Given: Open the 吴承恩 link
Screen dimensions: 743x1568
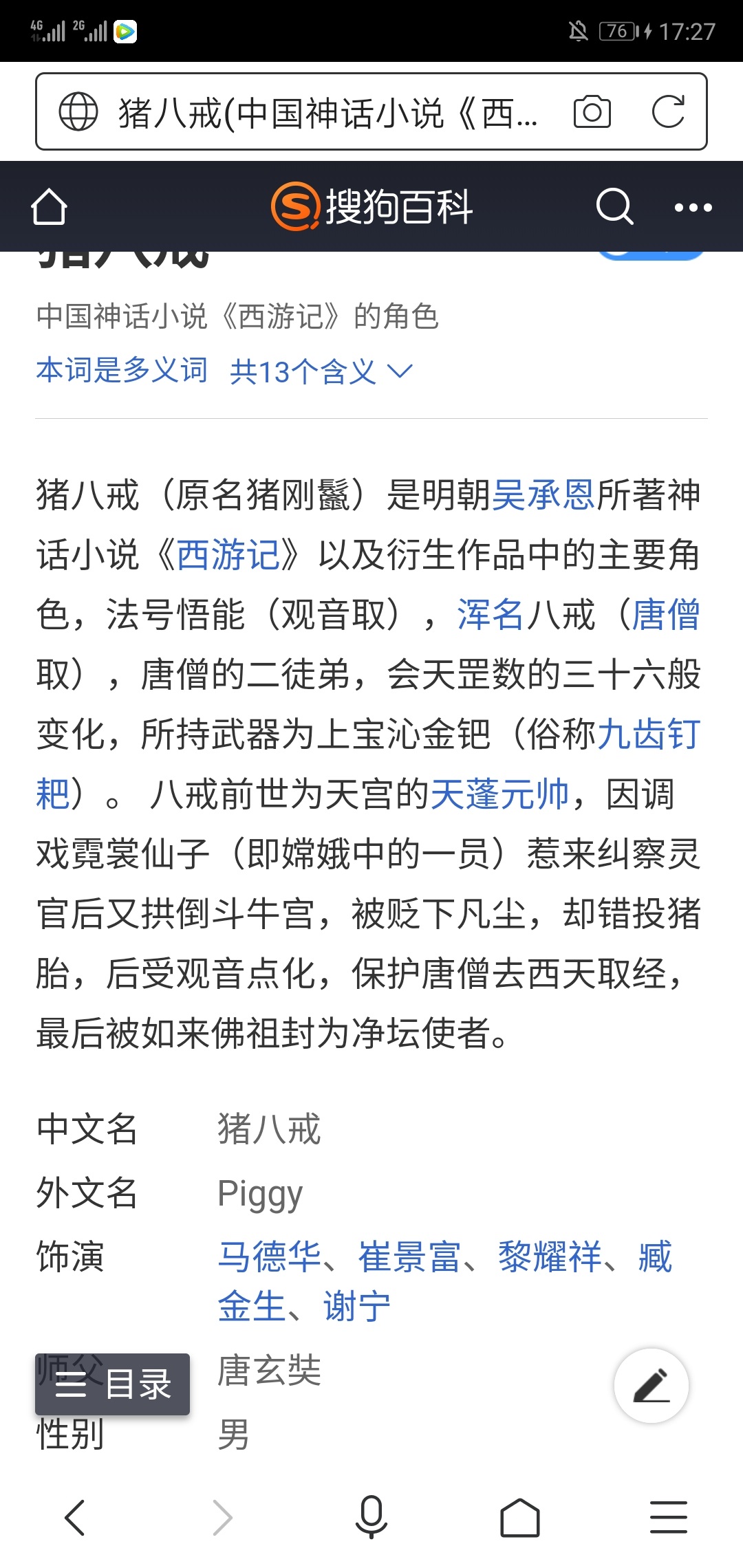Looking at the screenshot, I should pos(543,495).
